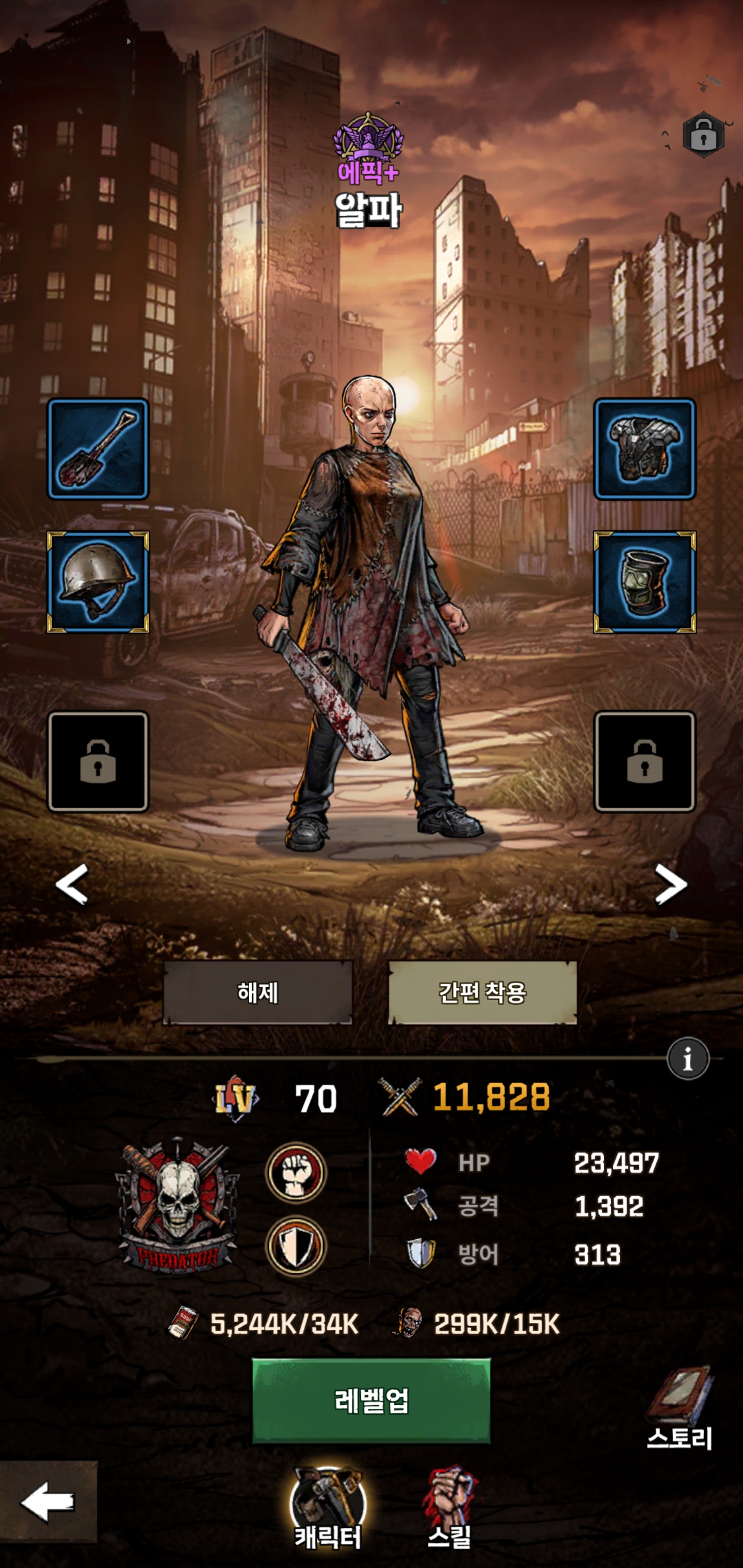
Task: Tap the locked equipment slot under the helmet
Action: [98, 761]
